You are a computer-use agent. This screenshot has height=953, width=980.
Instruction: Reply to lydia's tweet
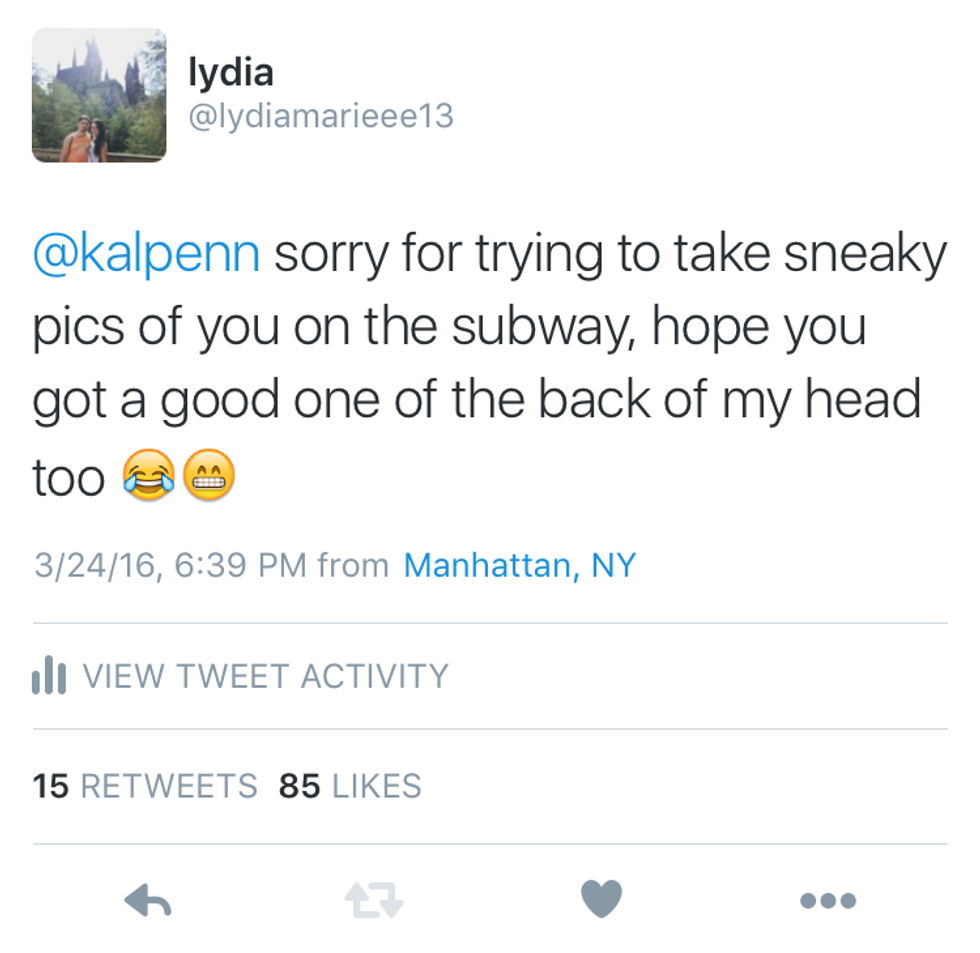[x=148, y=901]
